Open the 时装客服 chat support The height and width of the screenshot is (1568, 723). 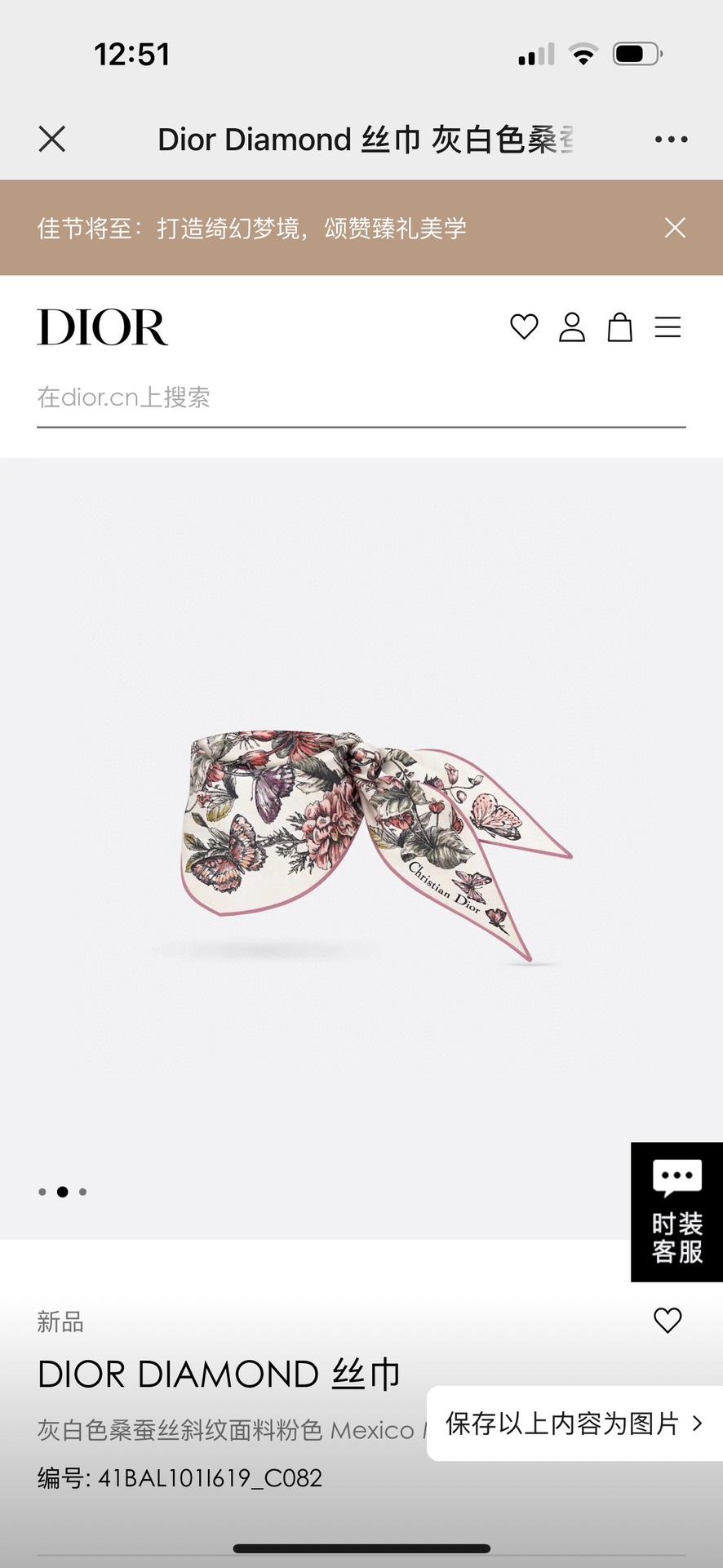click(676, 1212)
